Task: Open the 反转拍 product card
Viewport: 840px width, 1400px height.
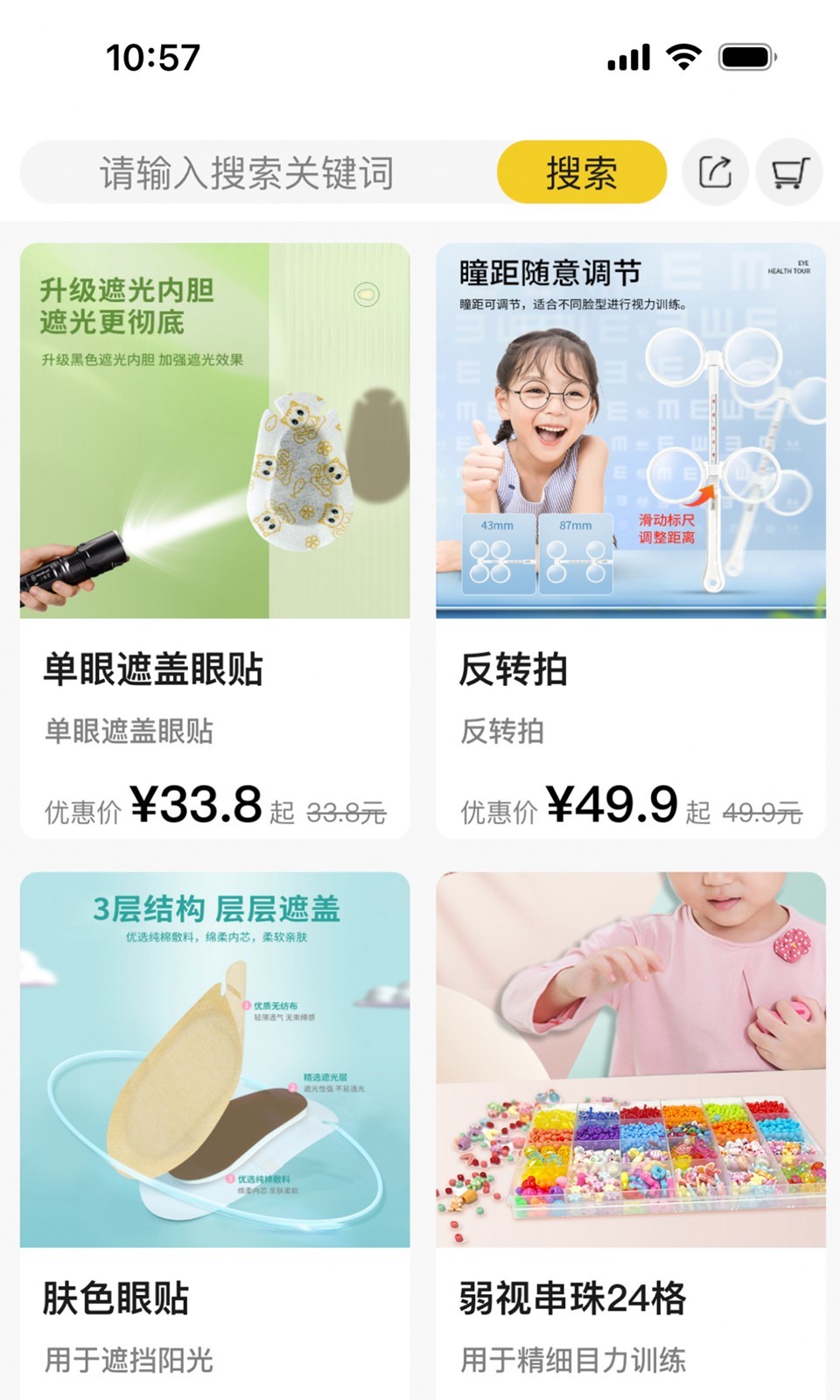Action: [631, 541]
